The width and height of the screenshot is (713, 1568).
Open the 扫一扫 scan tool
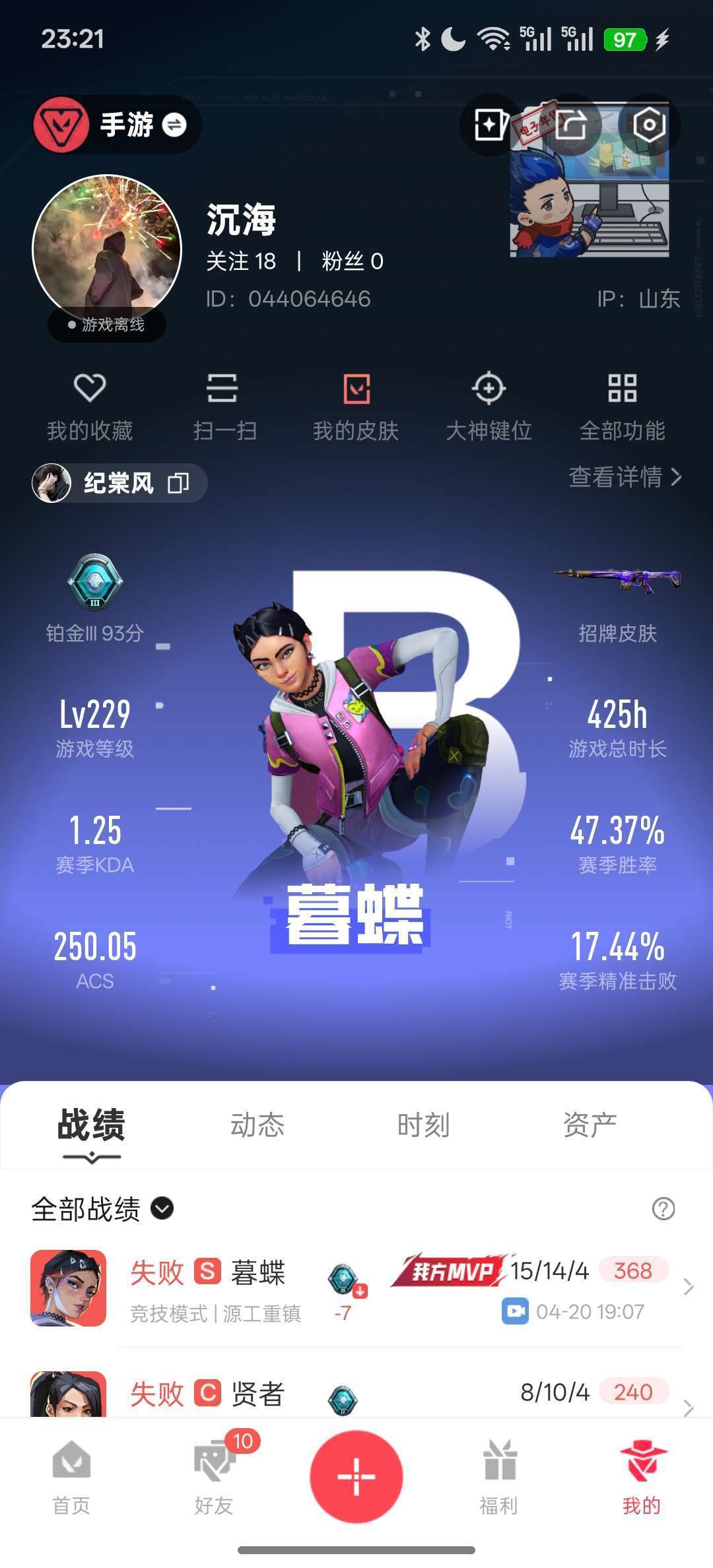pos(222,406)
